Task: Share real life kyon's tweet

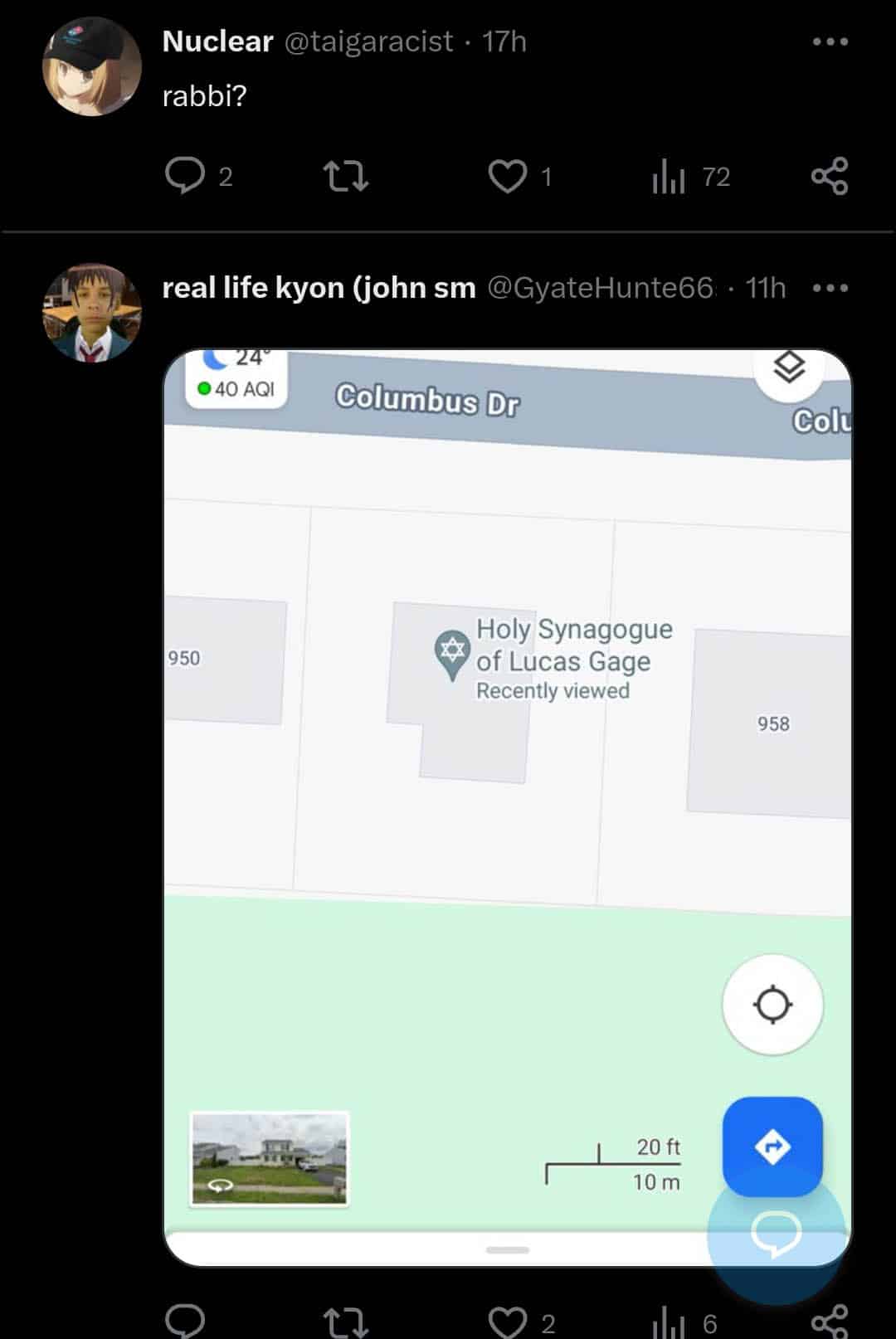Action: (x=830, y=1321)
